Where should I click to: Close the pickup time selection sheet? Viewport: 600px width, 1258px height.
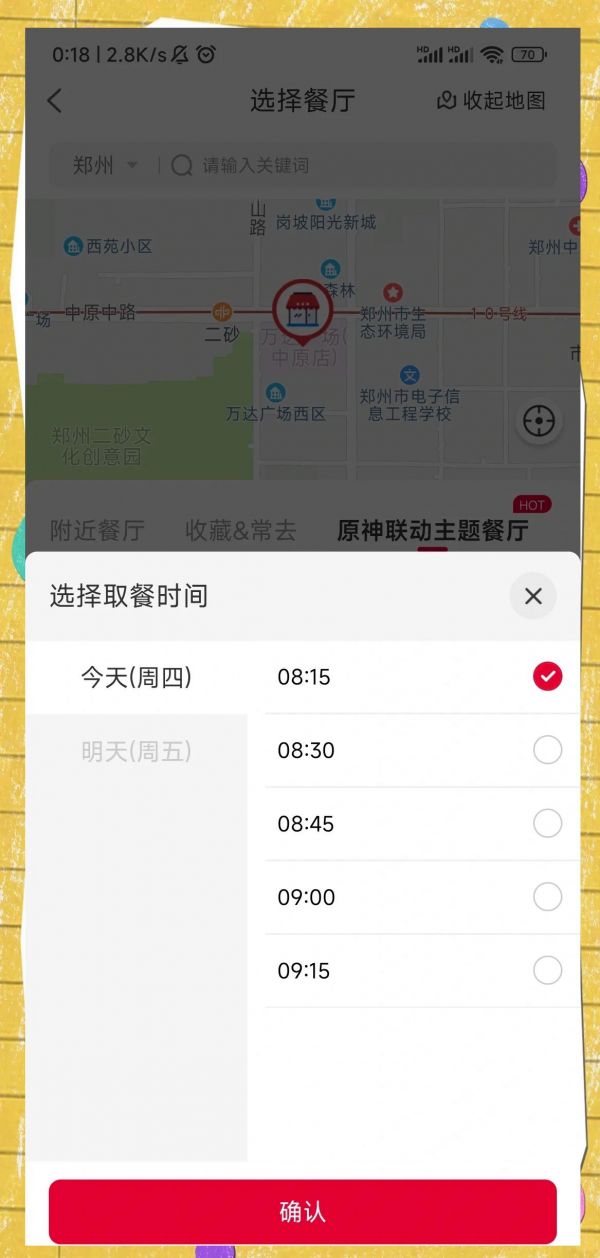533,596
